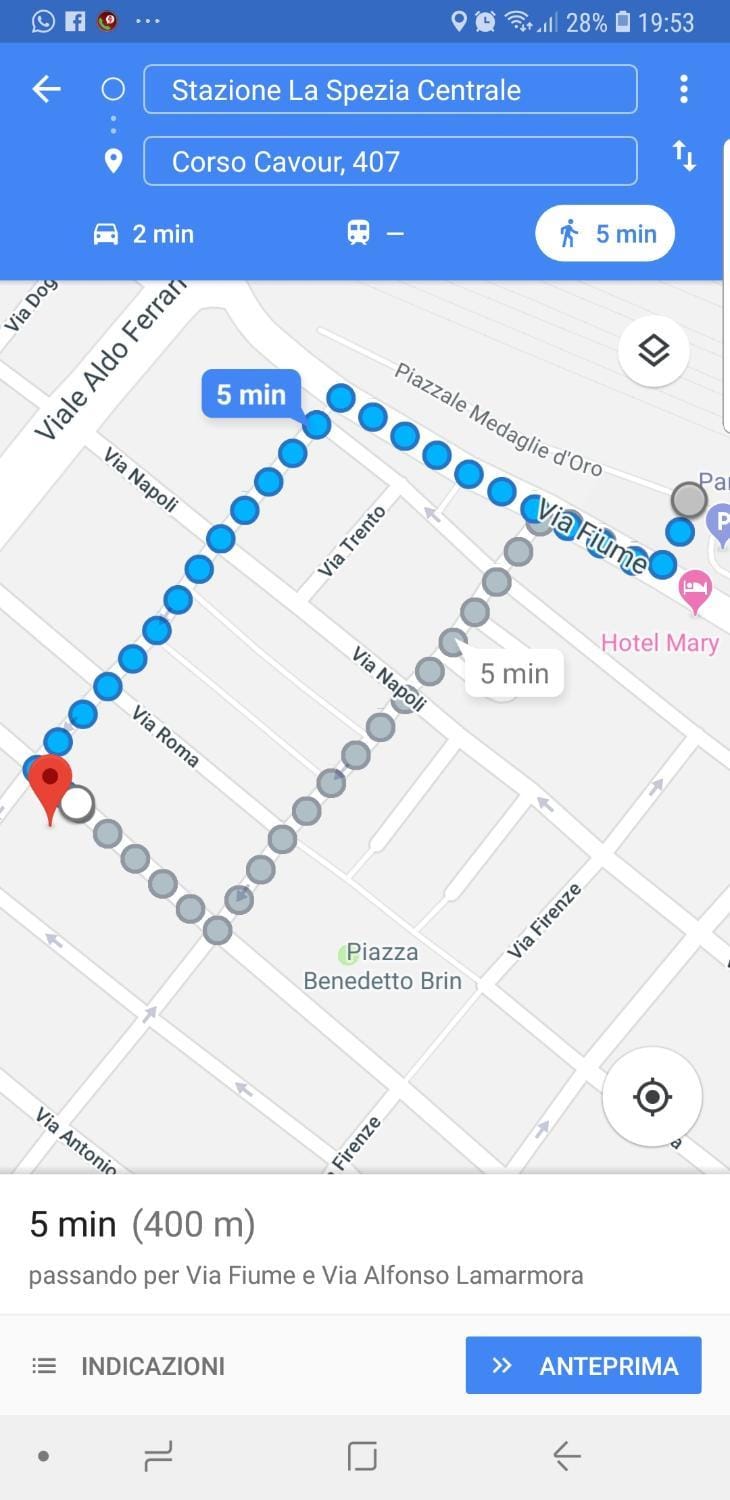Open the overflow menu
The width and height of the screenshot is (730, 1500).
[x=684, y=90]
